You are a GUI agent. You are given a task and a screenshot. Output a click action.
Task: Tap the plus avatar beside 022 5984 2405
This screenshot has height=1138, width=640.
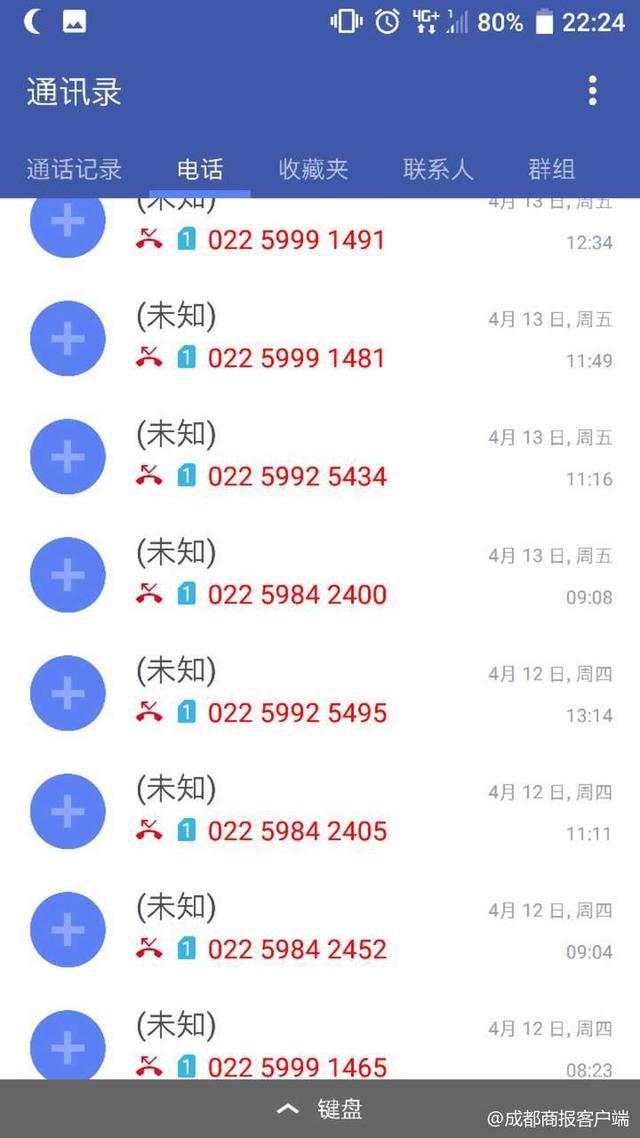pyautogui.click(x=68, y=811)
